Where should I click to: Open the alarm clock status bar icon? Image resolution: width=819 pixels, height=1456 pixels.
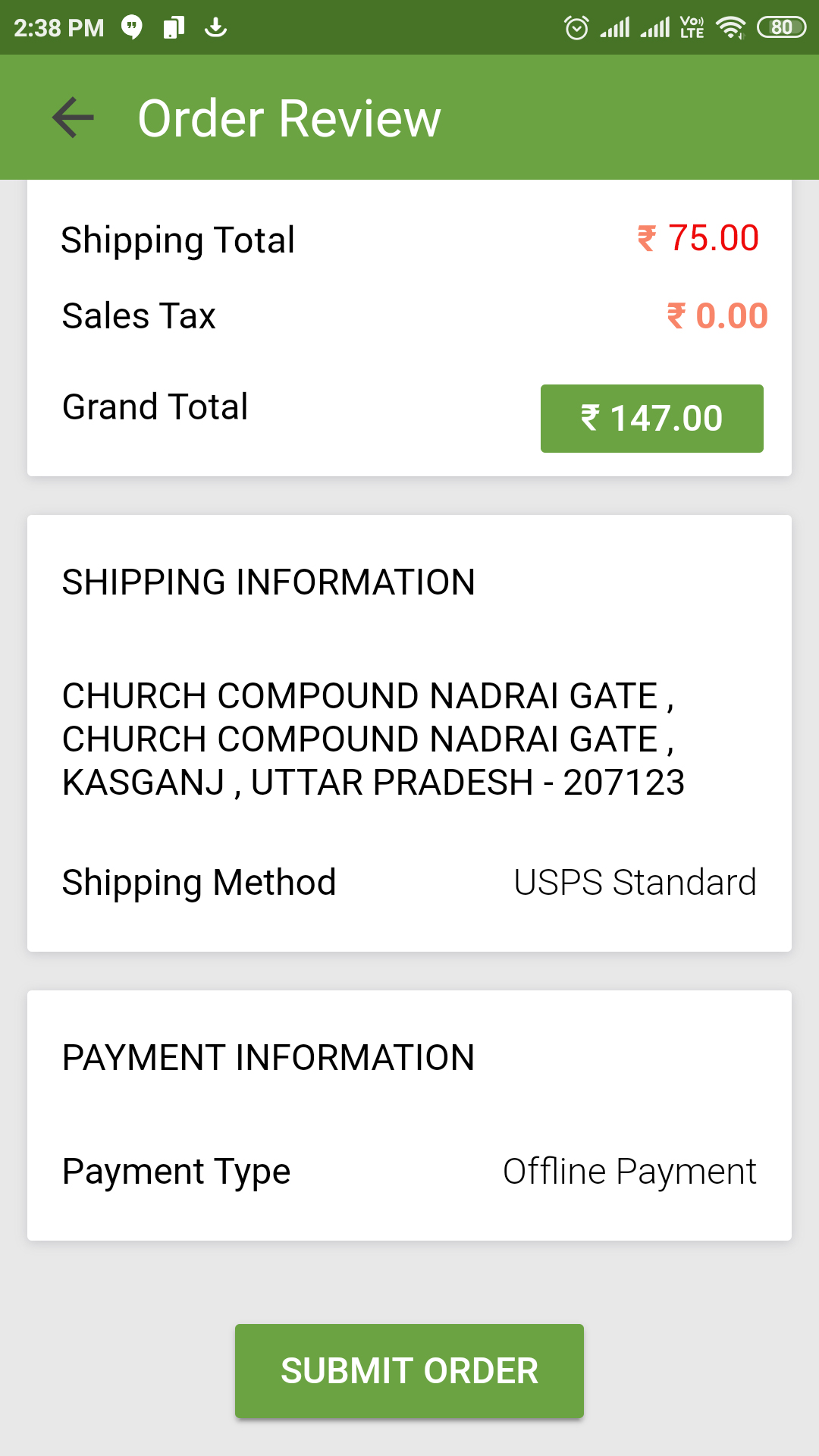(x=576, y=27)
